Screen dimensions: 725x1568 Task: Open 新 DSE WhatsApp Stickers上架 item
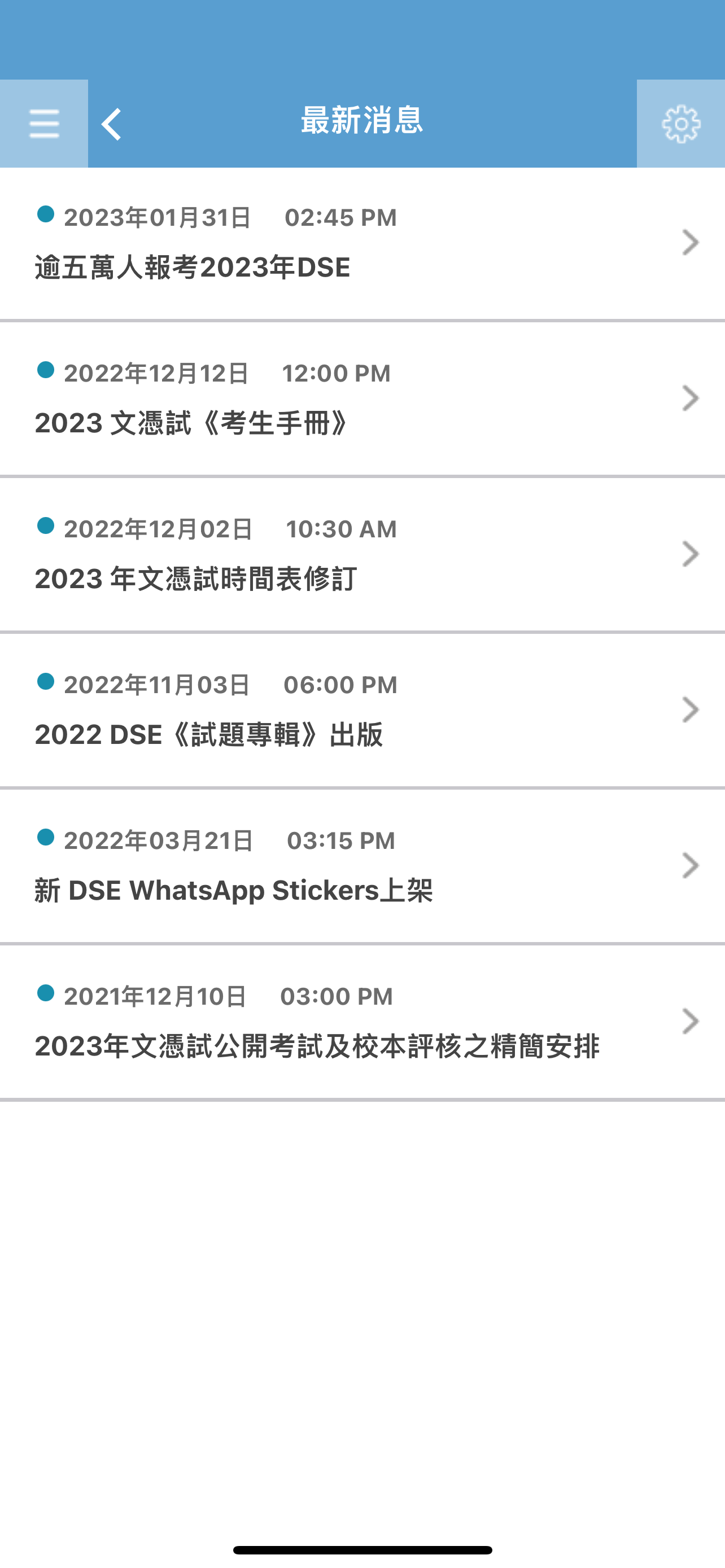click(x=362, y=866)
